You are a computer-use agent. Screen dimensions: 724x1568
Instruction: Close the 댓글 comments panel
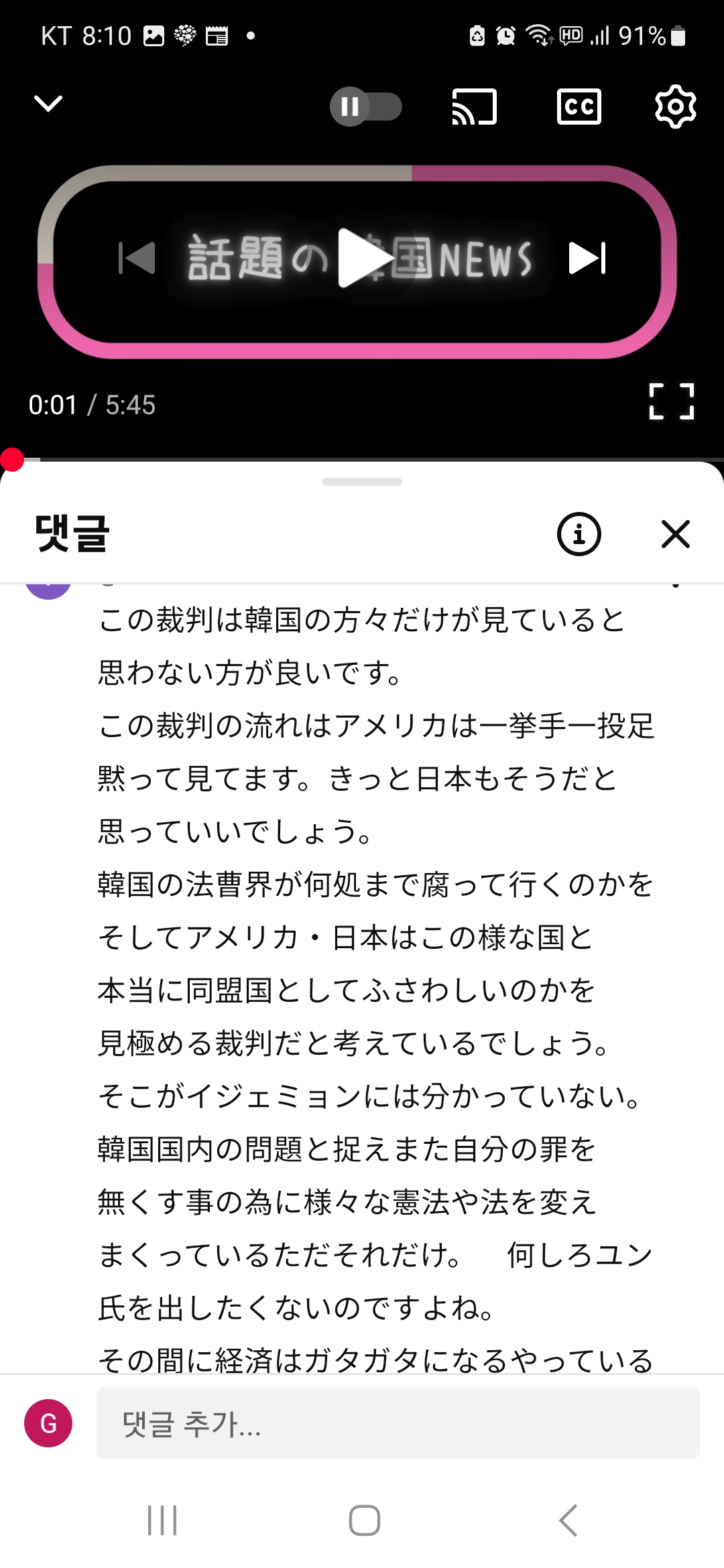(x=675, y=534)
